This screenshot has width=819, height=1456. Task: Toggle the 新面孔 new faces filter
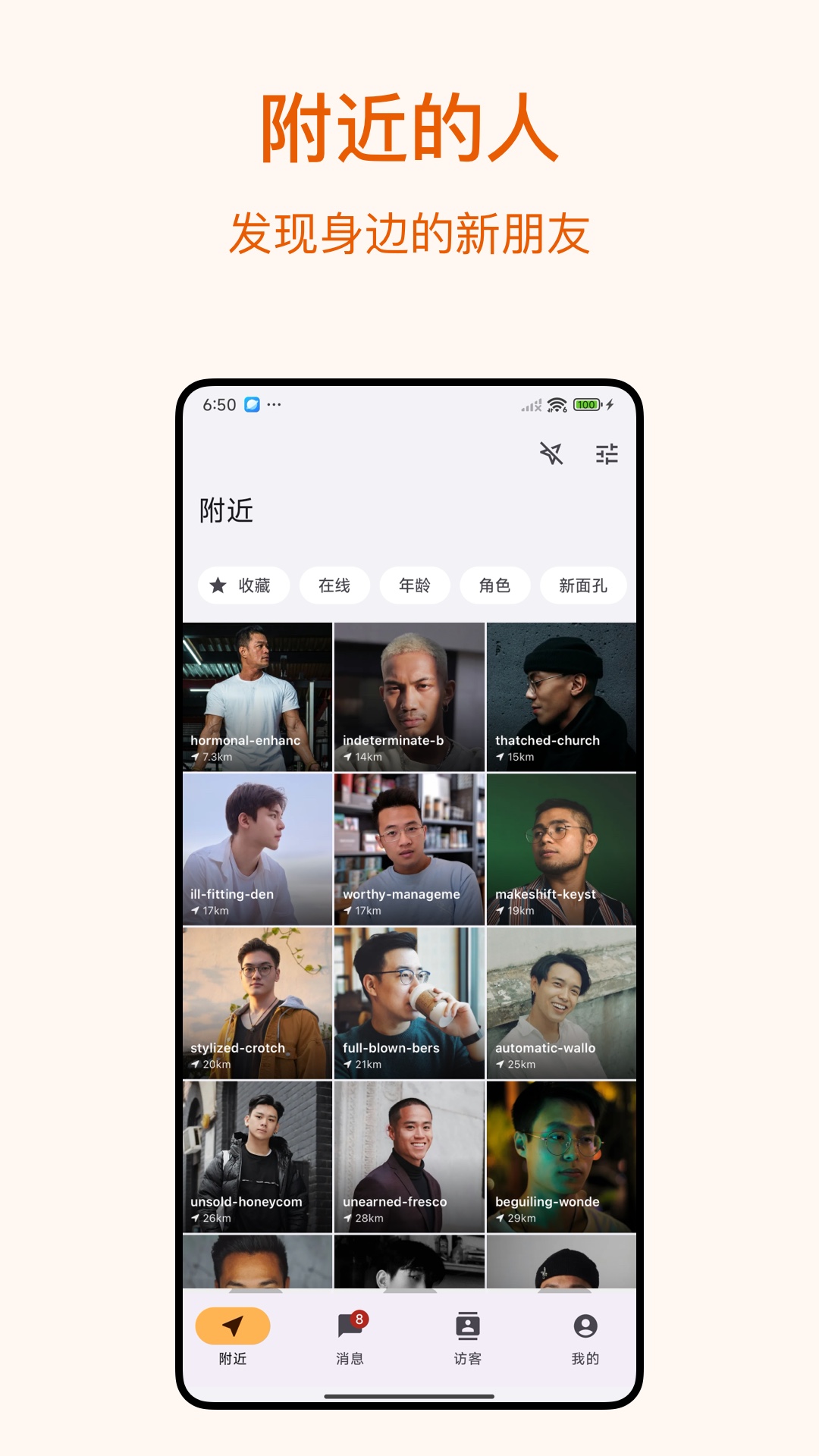coord(585,585)
